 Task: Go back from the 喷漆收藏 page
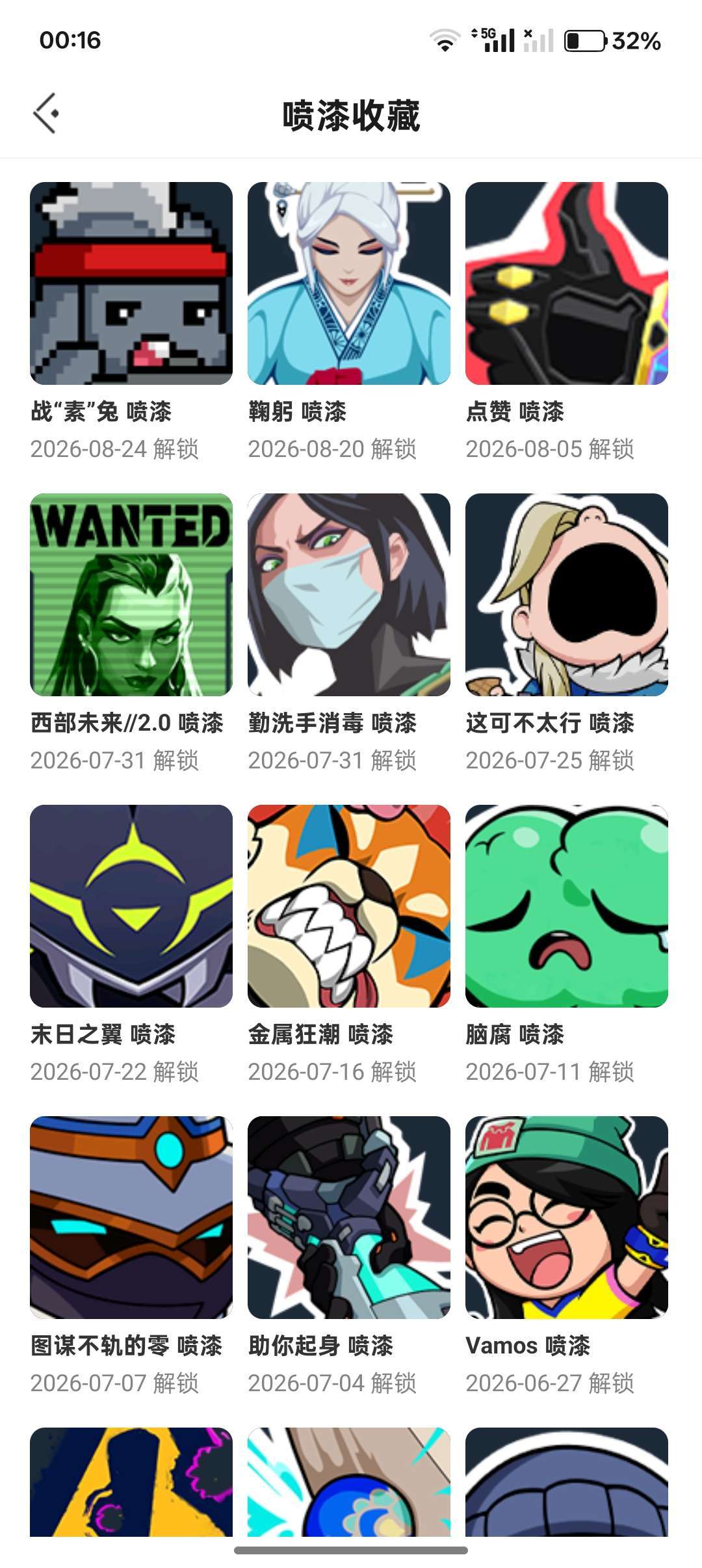(47, 114)
